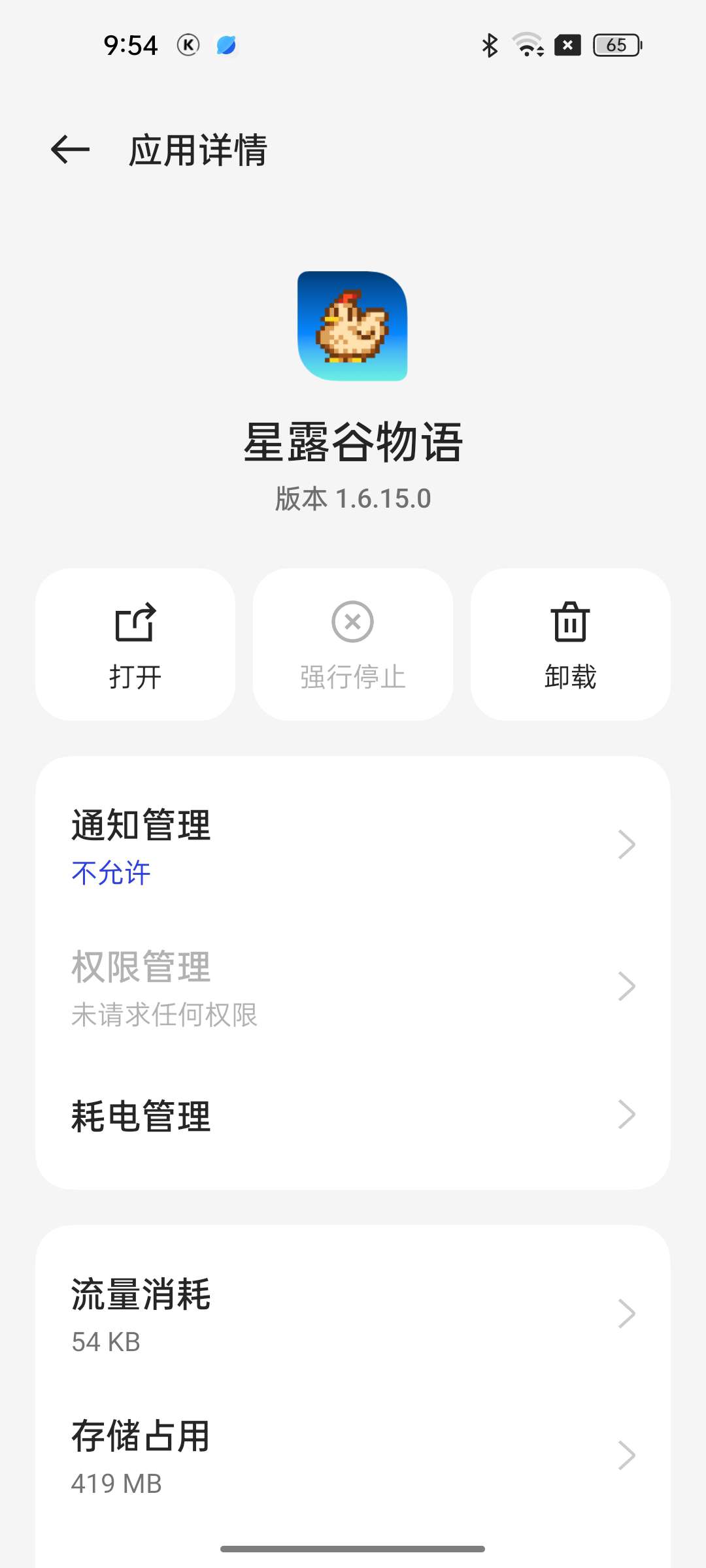This screenshot has height=1568, width=706.
Task: Open the app with the 打开 button
Action: [135, 644]
